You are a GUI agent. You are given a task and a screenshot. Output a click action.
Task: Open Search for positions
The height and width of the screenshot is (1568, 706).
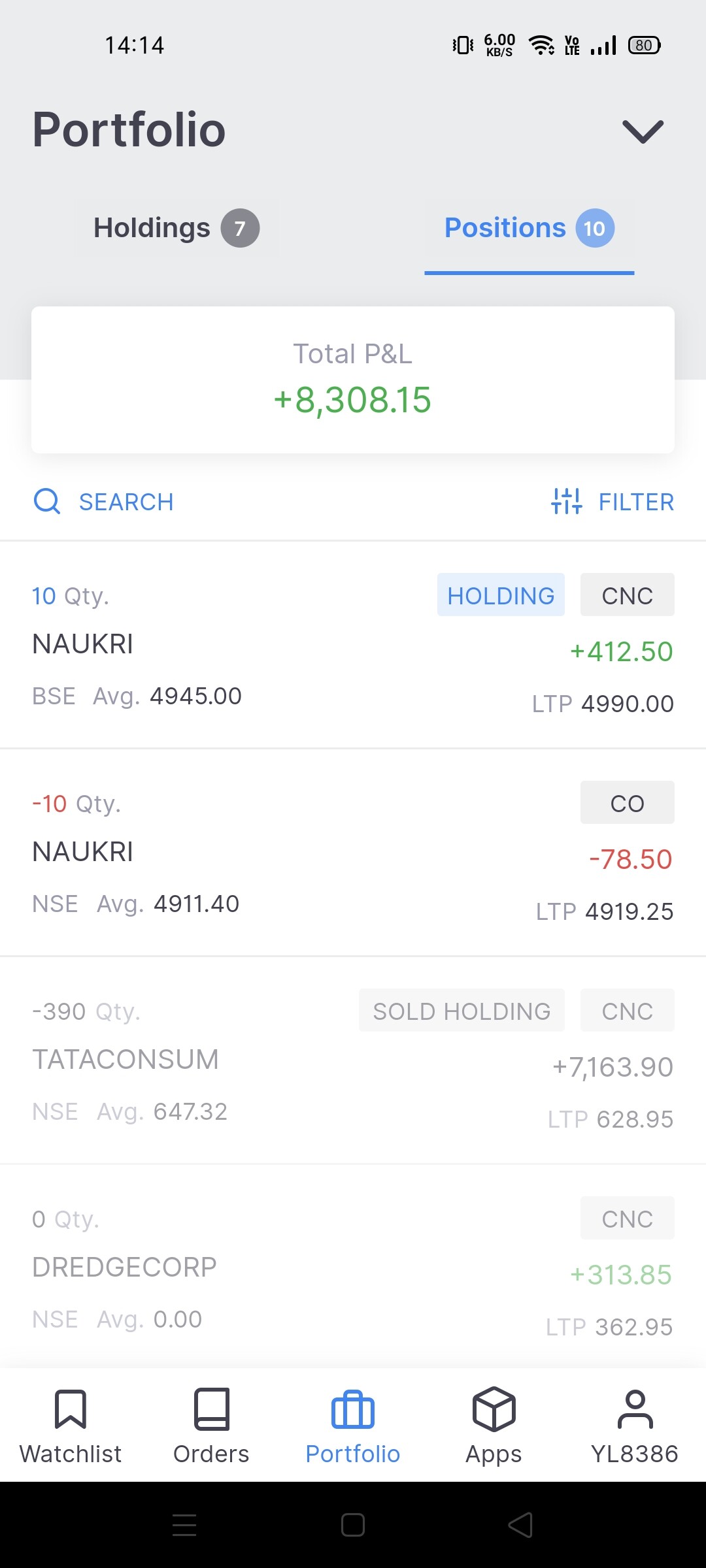(x=103, y=502)
